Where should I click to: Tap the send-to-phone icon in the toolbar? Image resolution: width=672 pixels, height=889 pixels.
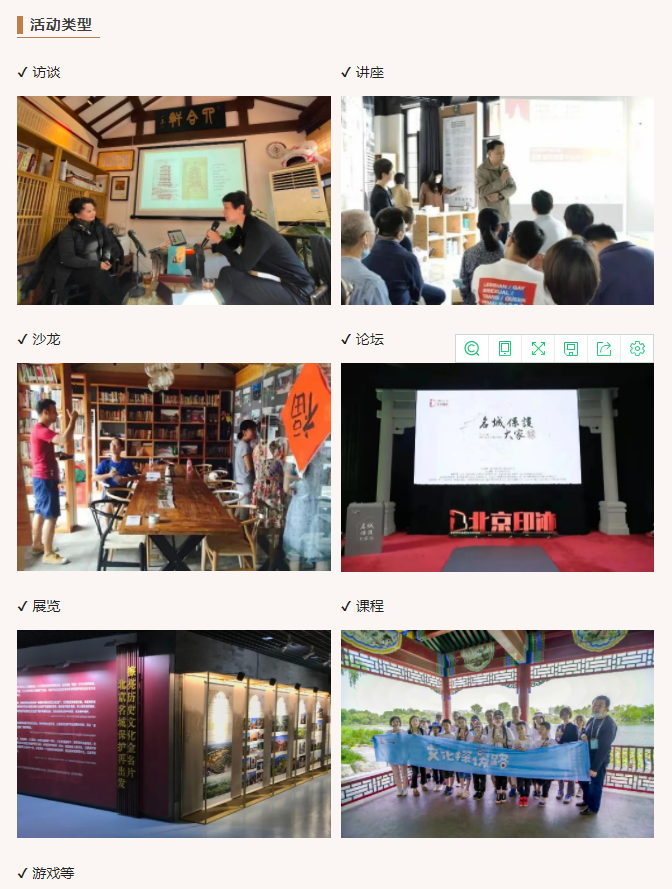[x=505, y=348]
